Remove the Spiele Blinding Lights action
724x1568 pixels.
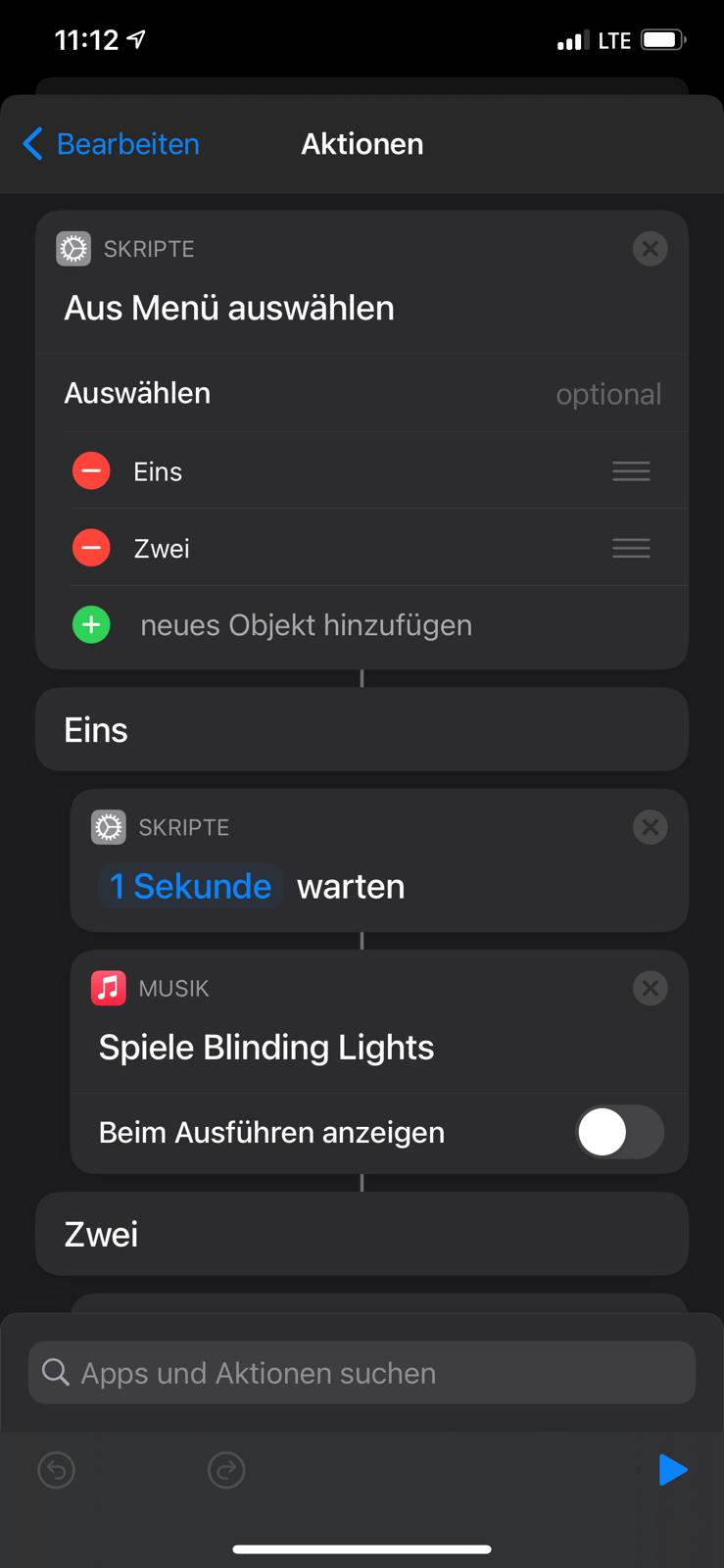tap(650, 988)
